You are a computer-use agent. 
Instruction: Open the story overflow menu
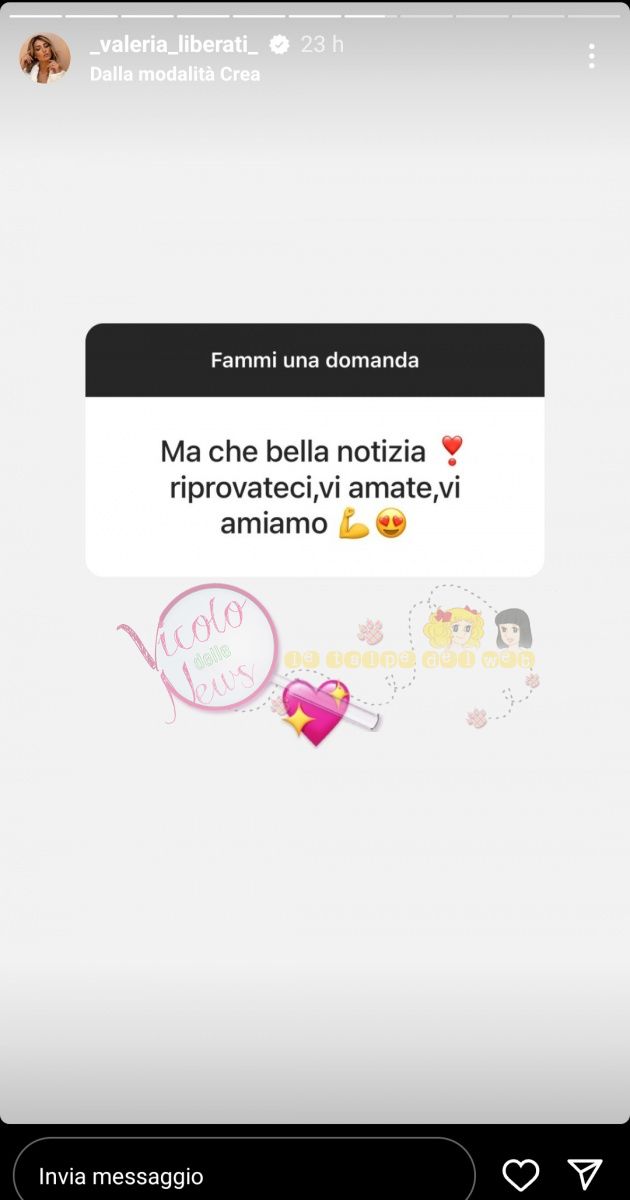coord(592,57)
